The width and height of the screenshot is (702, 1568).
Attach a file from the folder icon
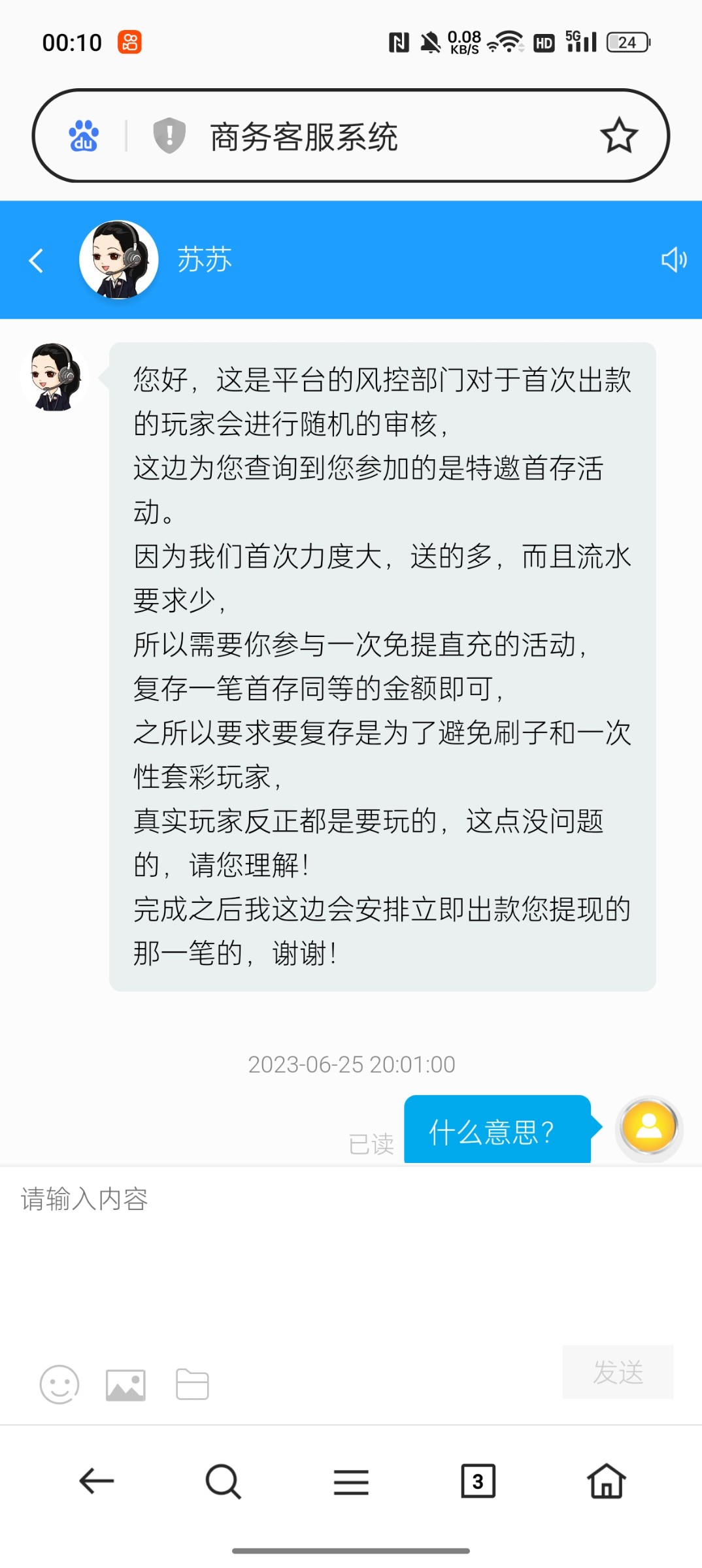[x=192, y=1384]
